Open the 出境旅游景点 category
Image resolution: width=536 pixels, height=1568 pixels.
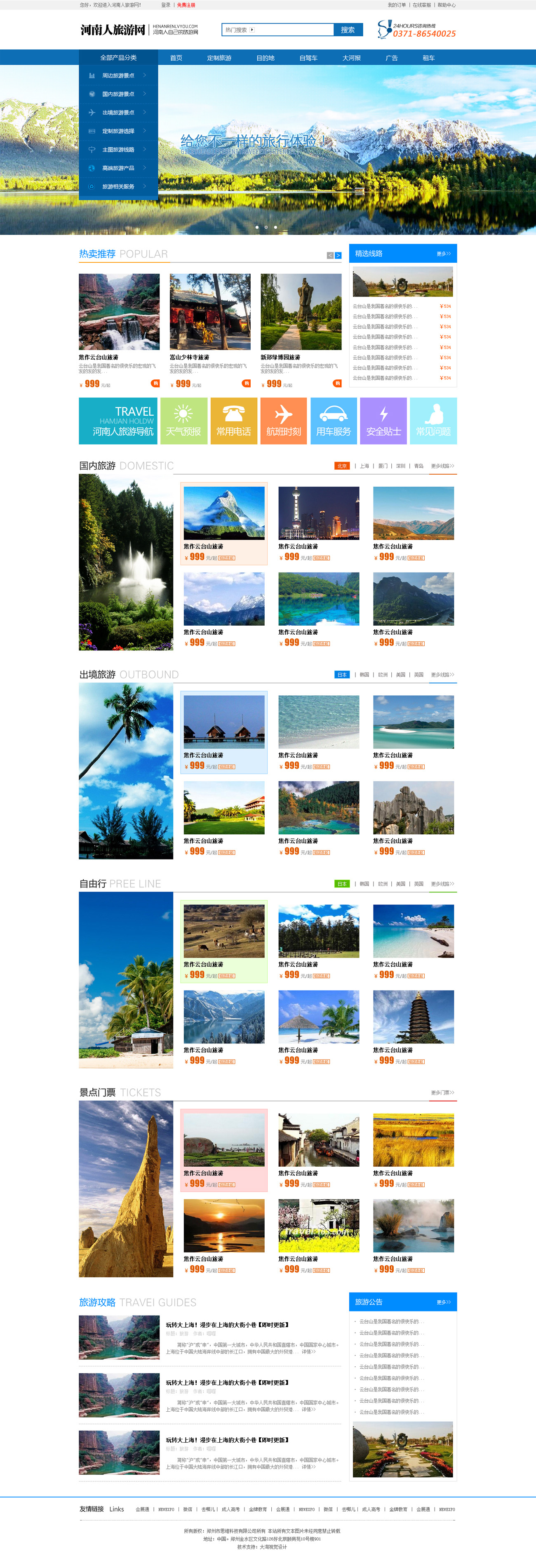118,113
